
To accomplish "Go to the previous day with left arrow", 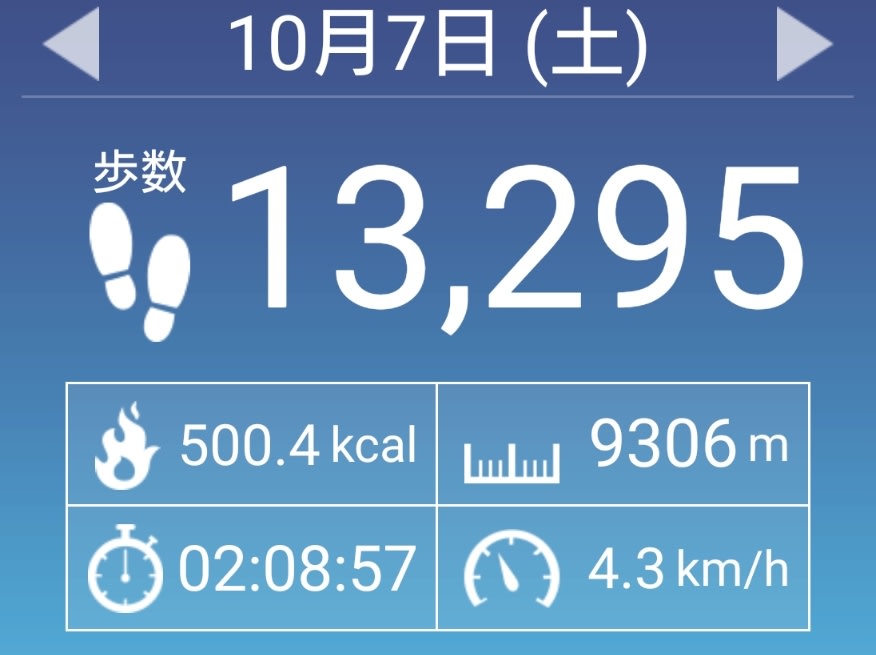I will tap(72, 46).
